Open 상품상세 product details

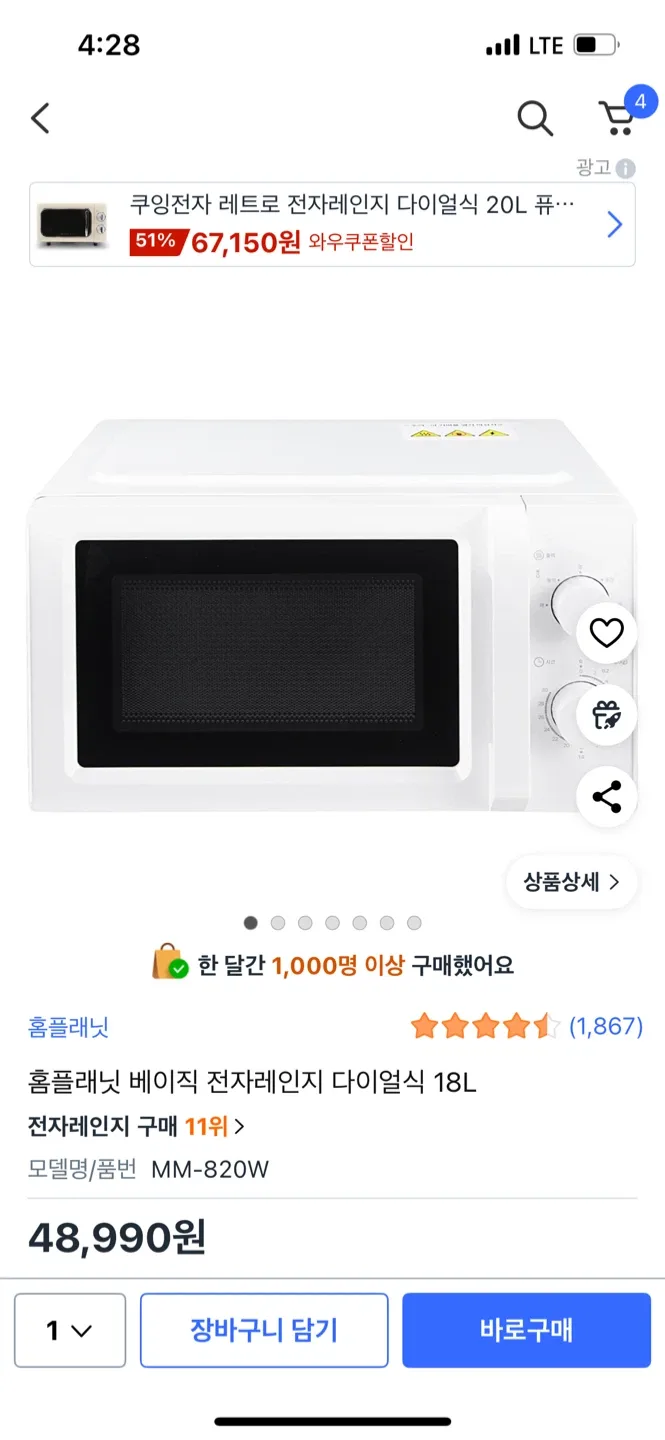(x=571, y=882)
